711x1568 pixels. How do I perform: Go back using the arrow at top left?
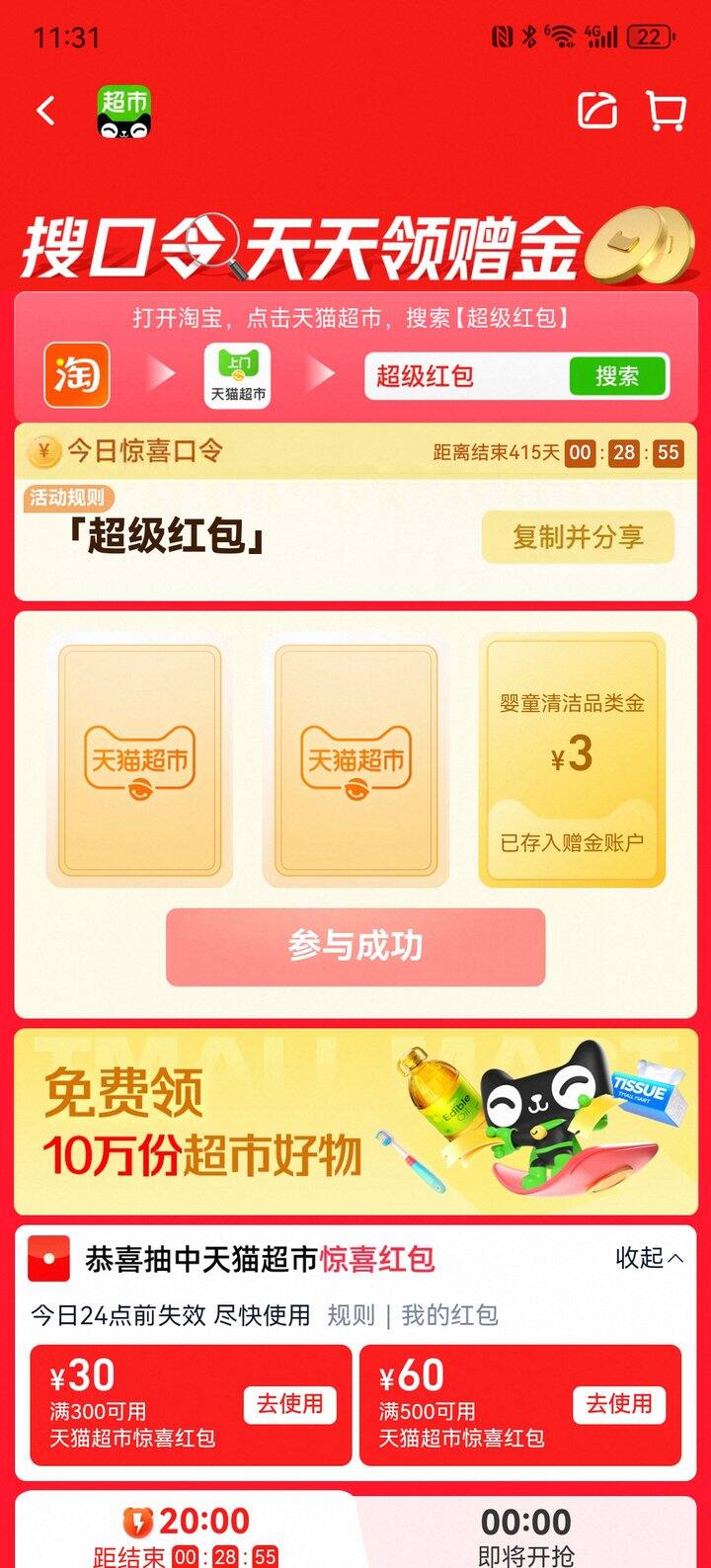[x=45, y=111]
